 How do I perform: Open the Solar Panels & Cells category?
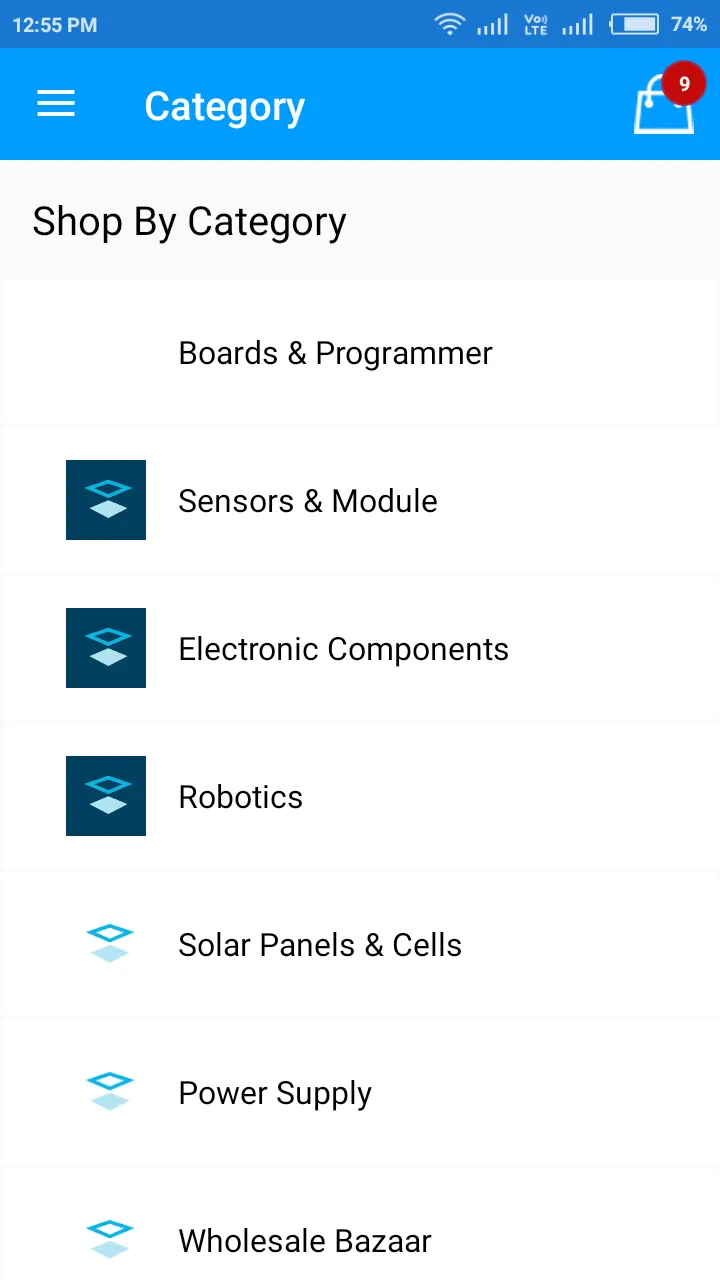coord(320,944)
